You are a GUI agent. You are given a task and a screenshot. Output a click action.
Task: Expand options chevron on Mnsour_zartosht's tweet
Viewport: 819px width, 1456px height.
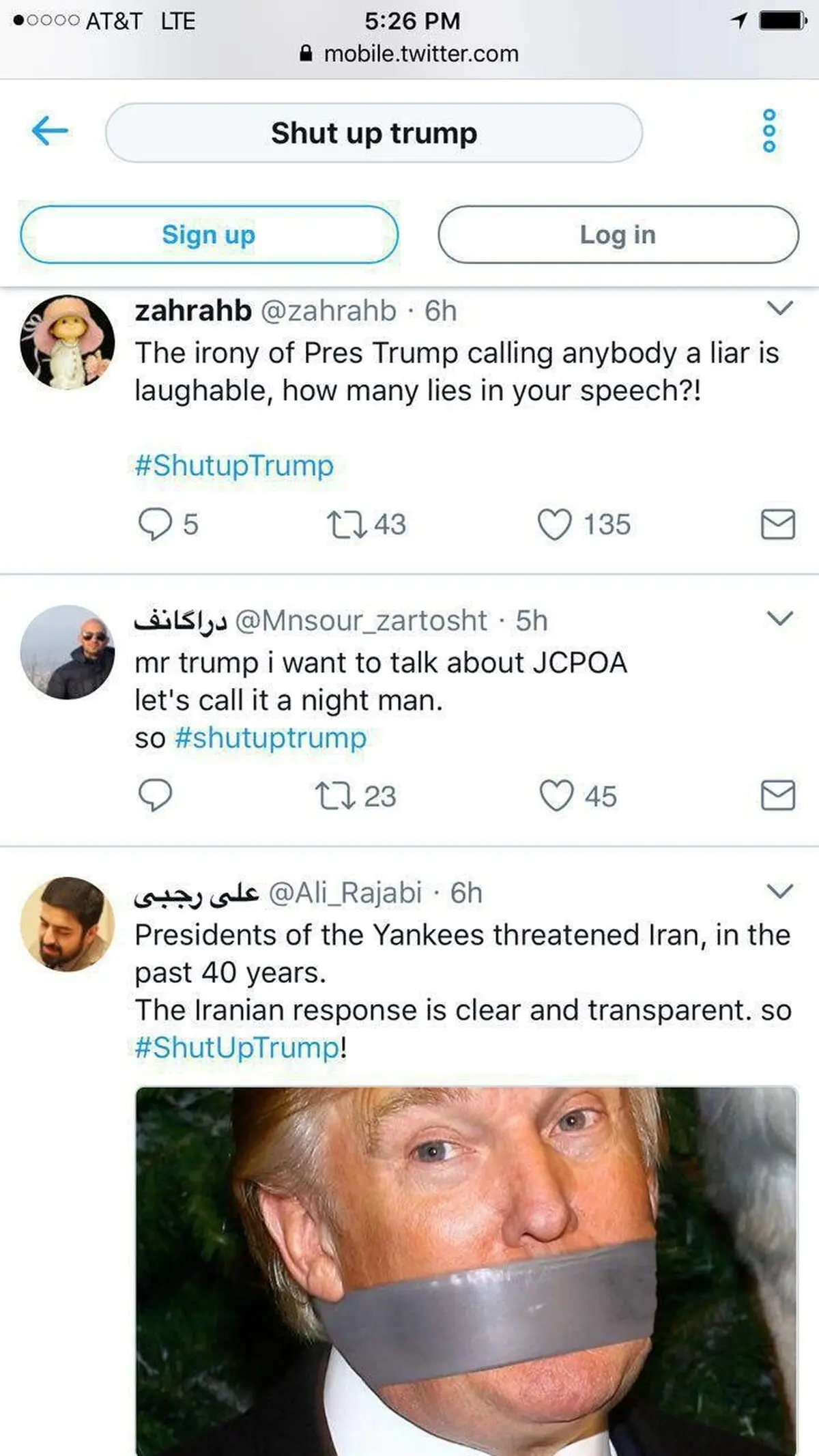[x=779, y=618]
